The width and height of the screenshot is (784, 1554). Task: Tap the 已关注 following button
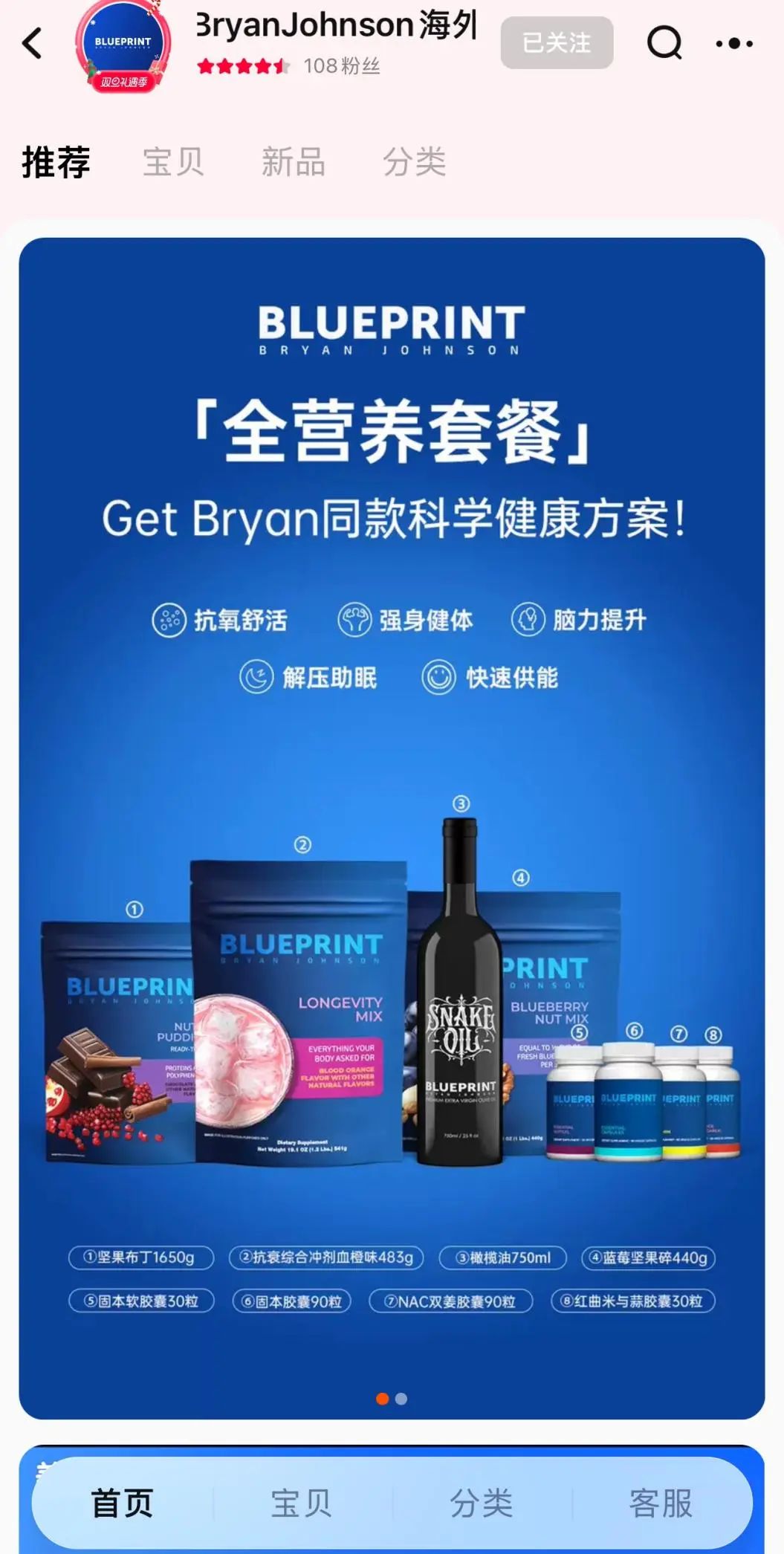coord(557,42)
